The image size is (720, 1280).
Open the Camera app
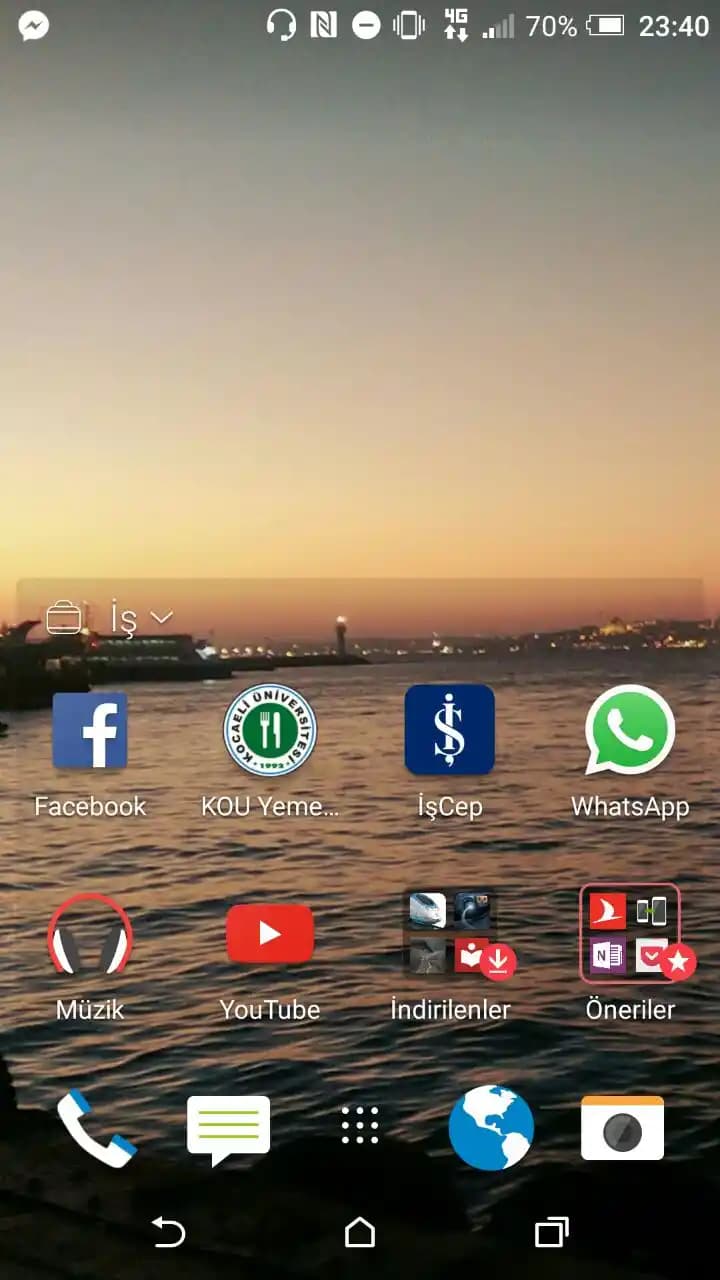pyautogui.click(x=622, y=1125)
